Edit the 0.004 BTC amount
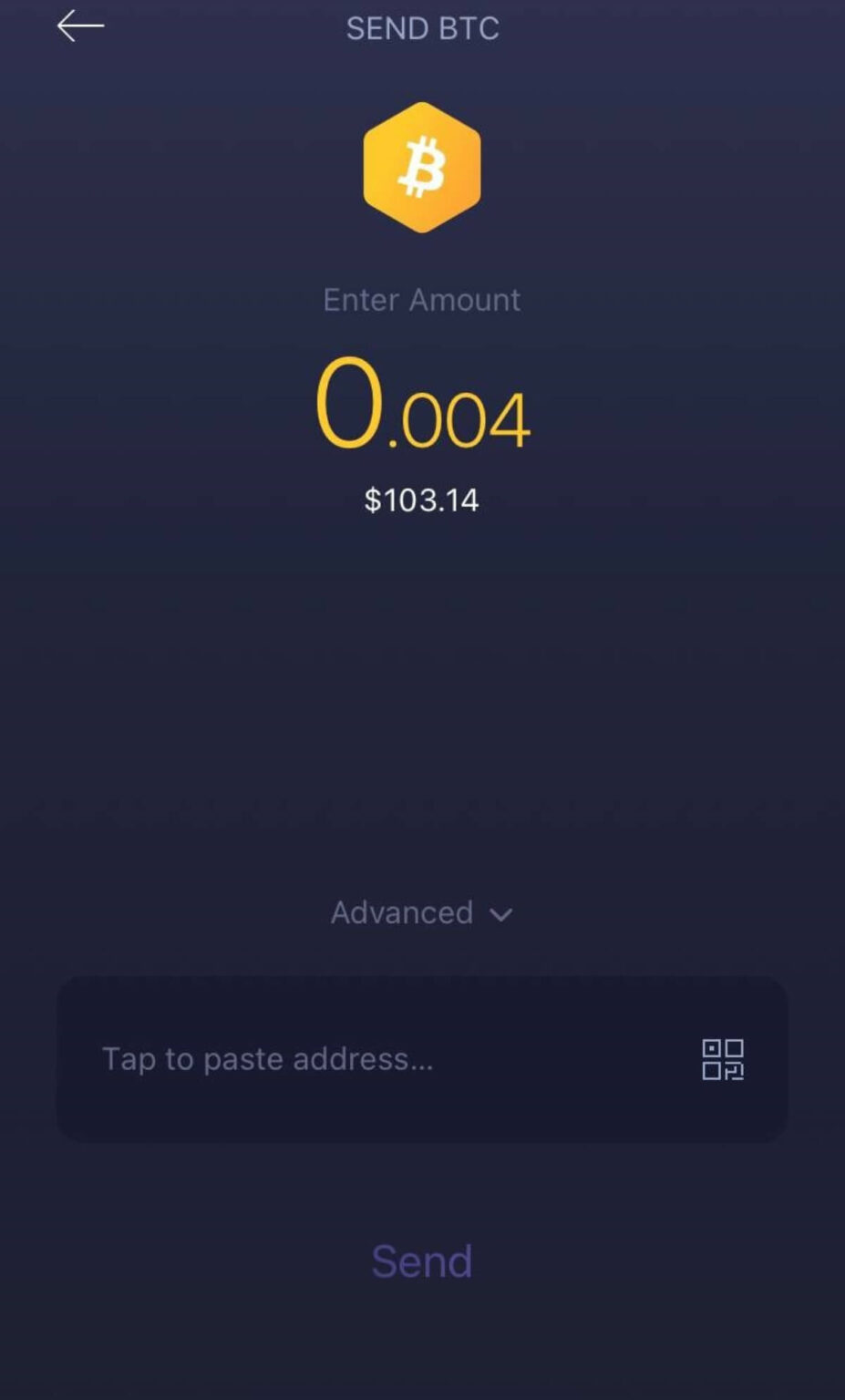 (x=422, y=405)
